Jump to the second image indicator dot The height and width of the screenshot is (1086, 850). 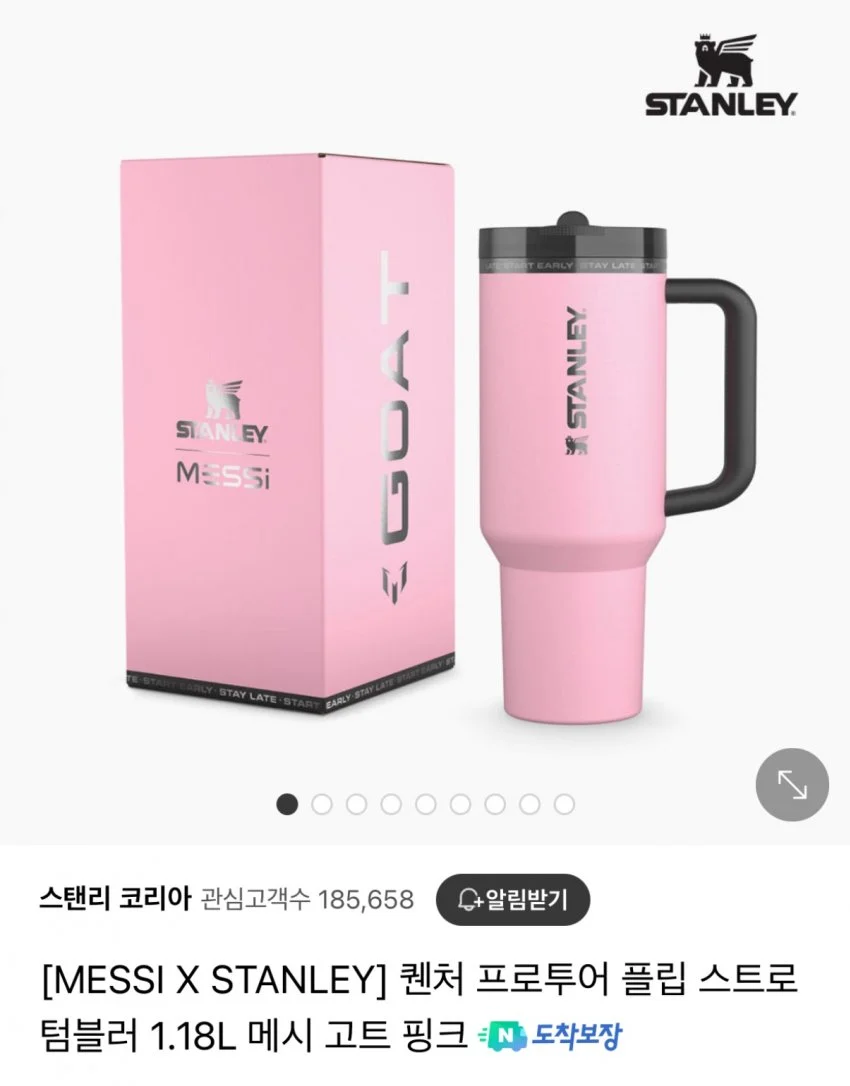(x=322, y=804)
